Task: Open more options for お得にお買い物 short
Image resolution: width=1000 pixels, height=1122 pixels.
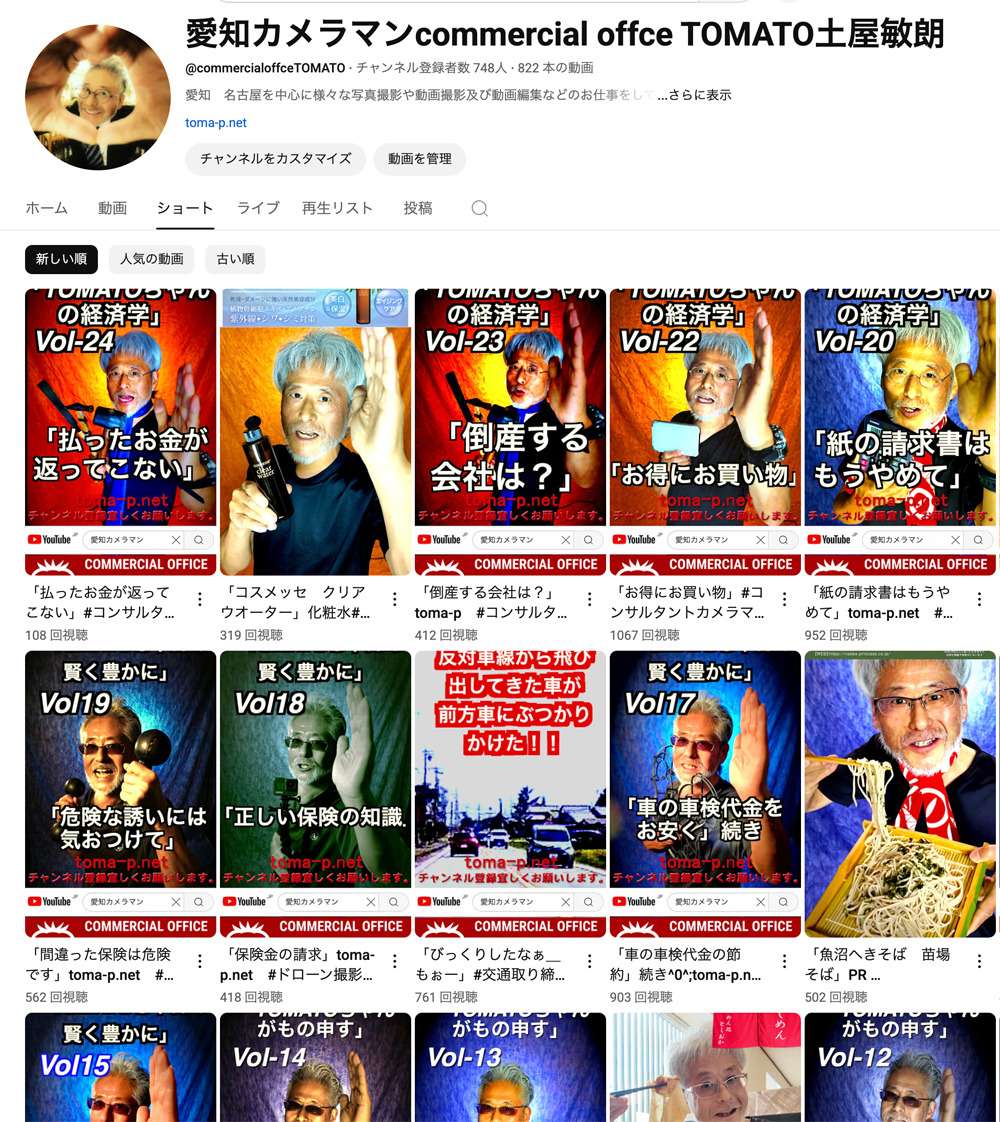Action: 786,599
